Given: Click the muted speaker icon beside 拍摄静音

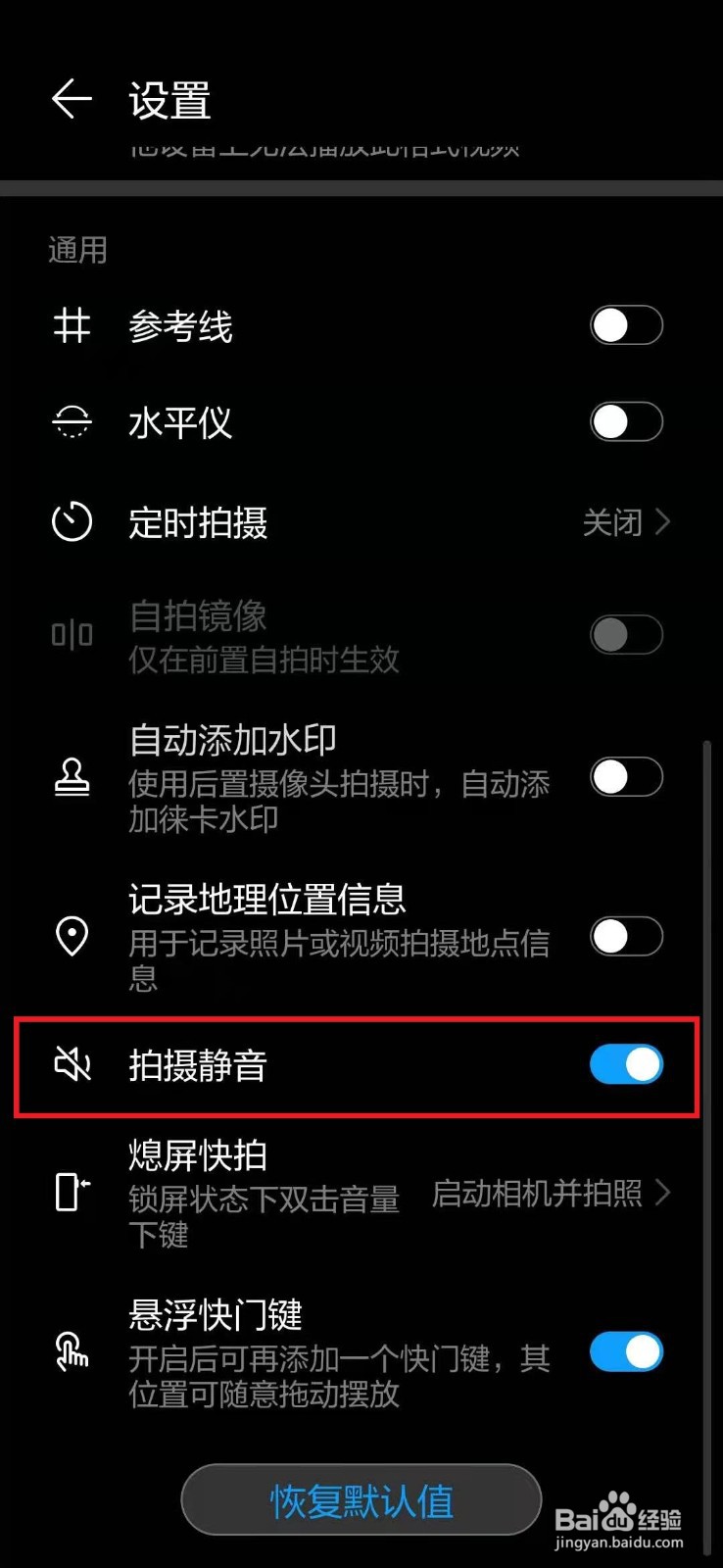Looking at the screenshot, I should 72,1063.
